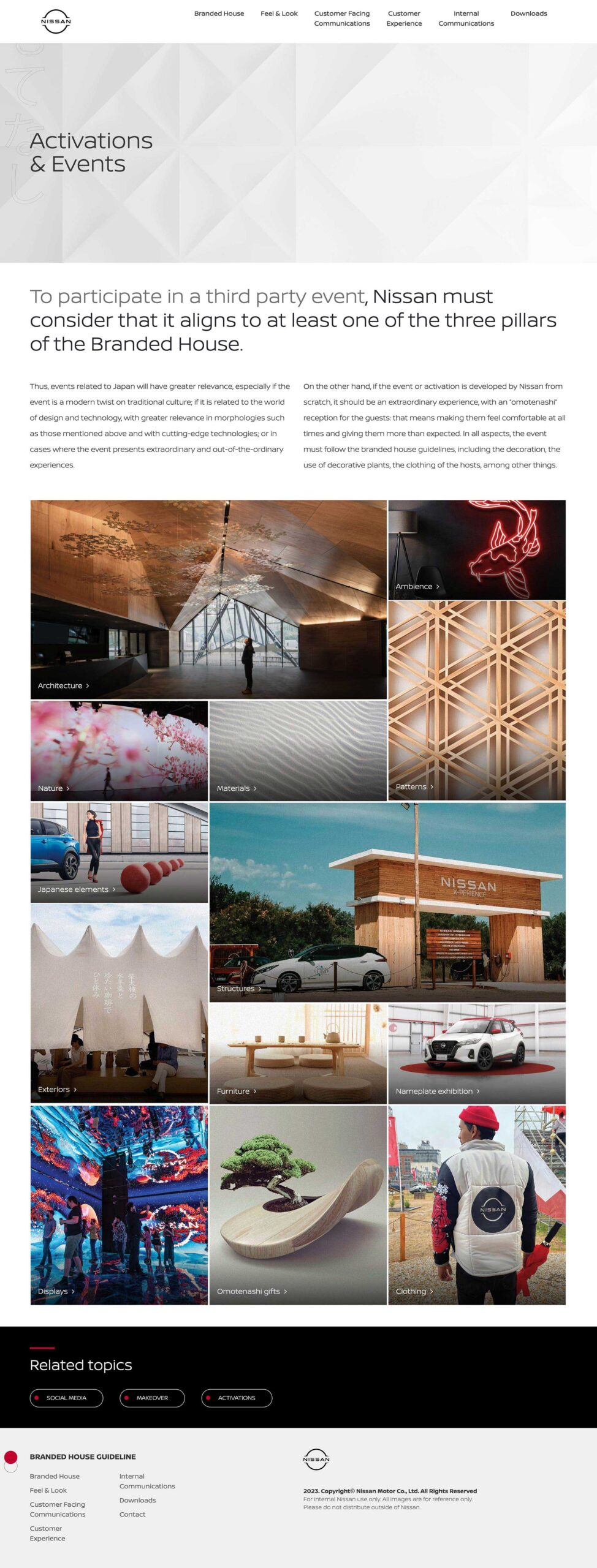Open the Nature tile
This screenshot has width=597, height=1568.
[x=119, y=750]
